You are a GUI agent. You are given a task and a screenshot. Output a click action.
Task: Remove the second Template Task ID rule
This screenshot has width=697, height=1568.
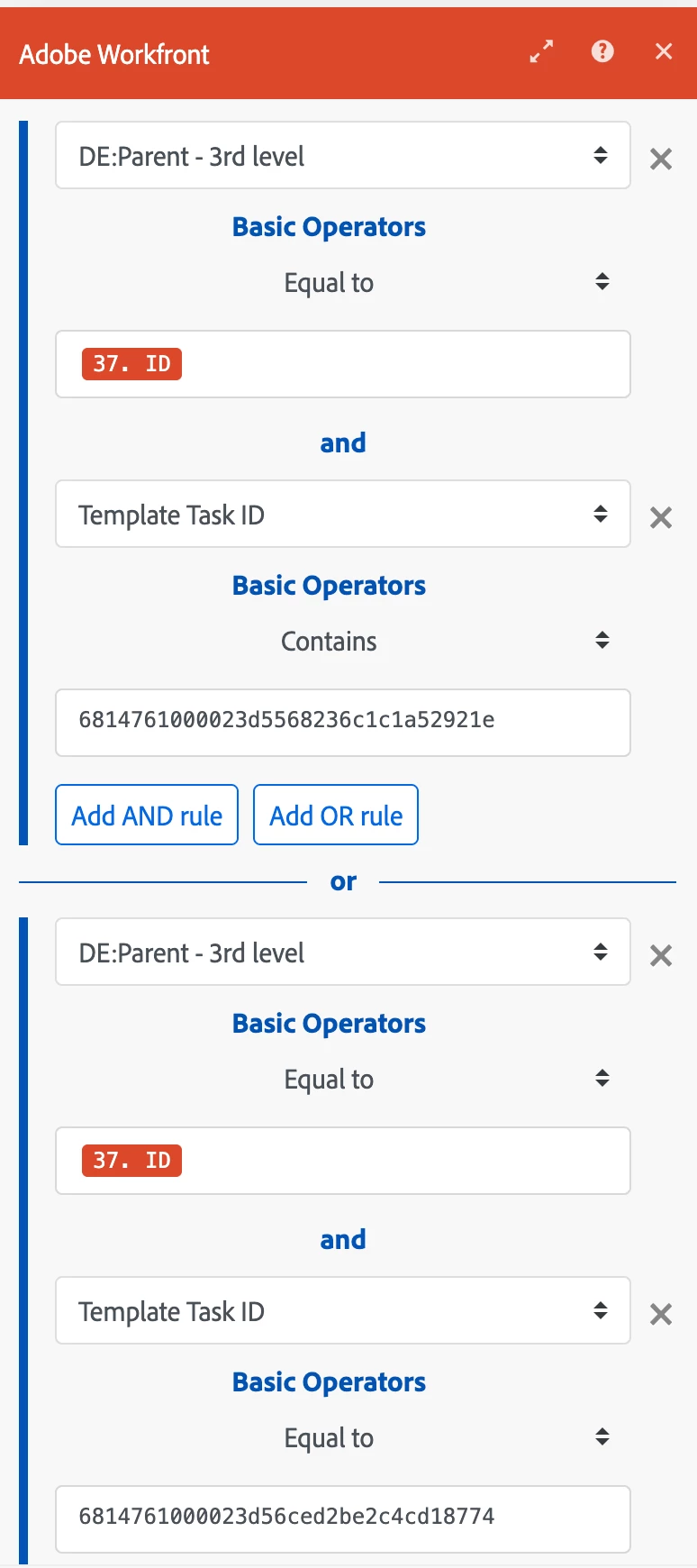(661, 1315)
